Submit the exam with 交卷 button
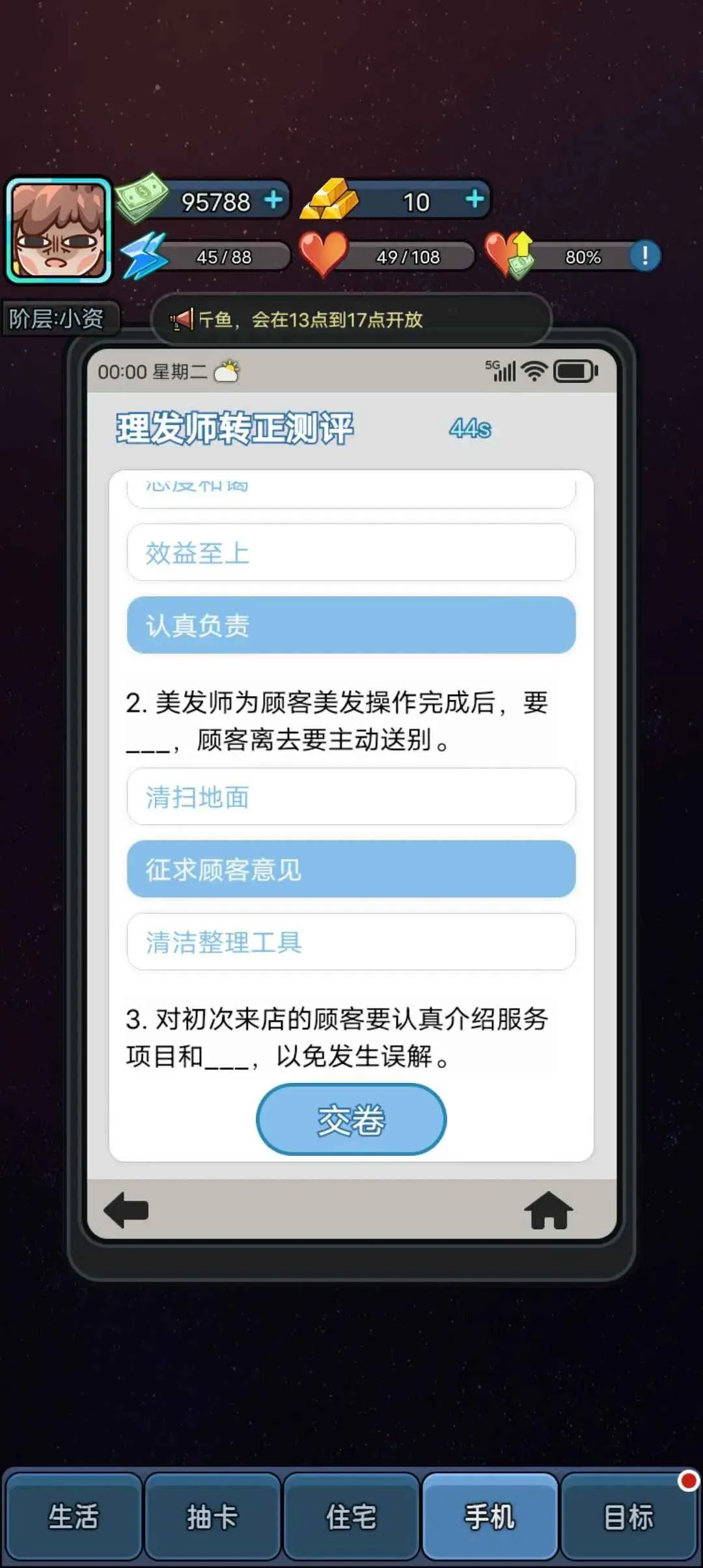Viewport: 703px width, 1568px height. pos(351,1119)
